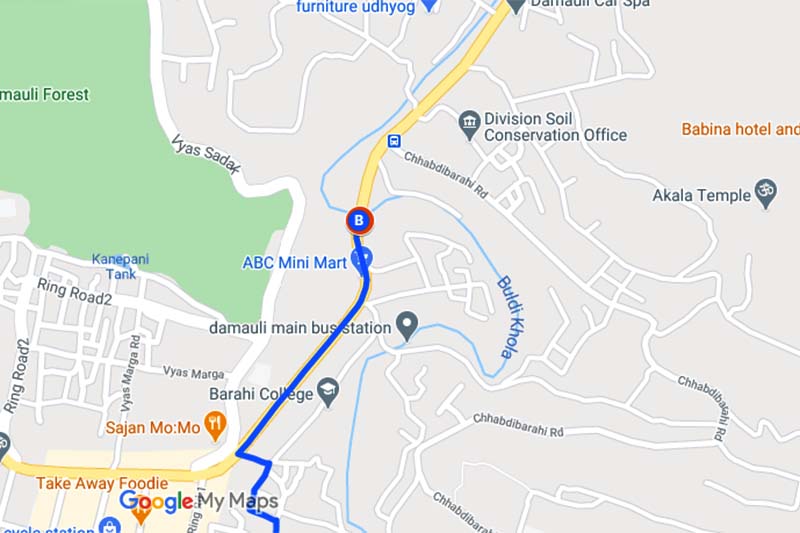Select damauli main bus station marker
The height and width of the screenshot is (533, 800).
tap(406, 325)
